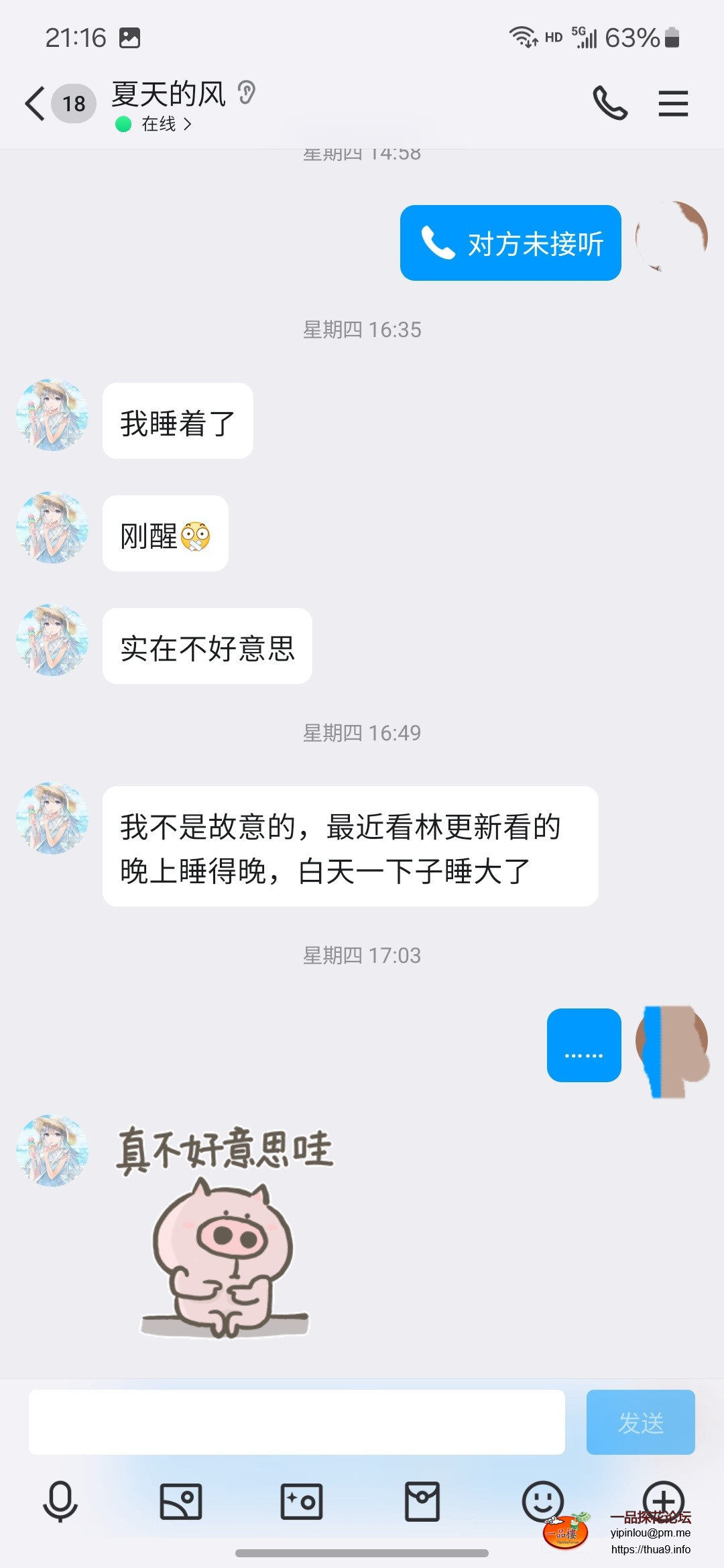Tap the microphone to record voice message
The image size is (724, 1568).
(x=59, y=1501)
